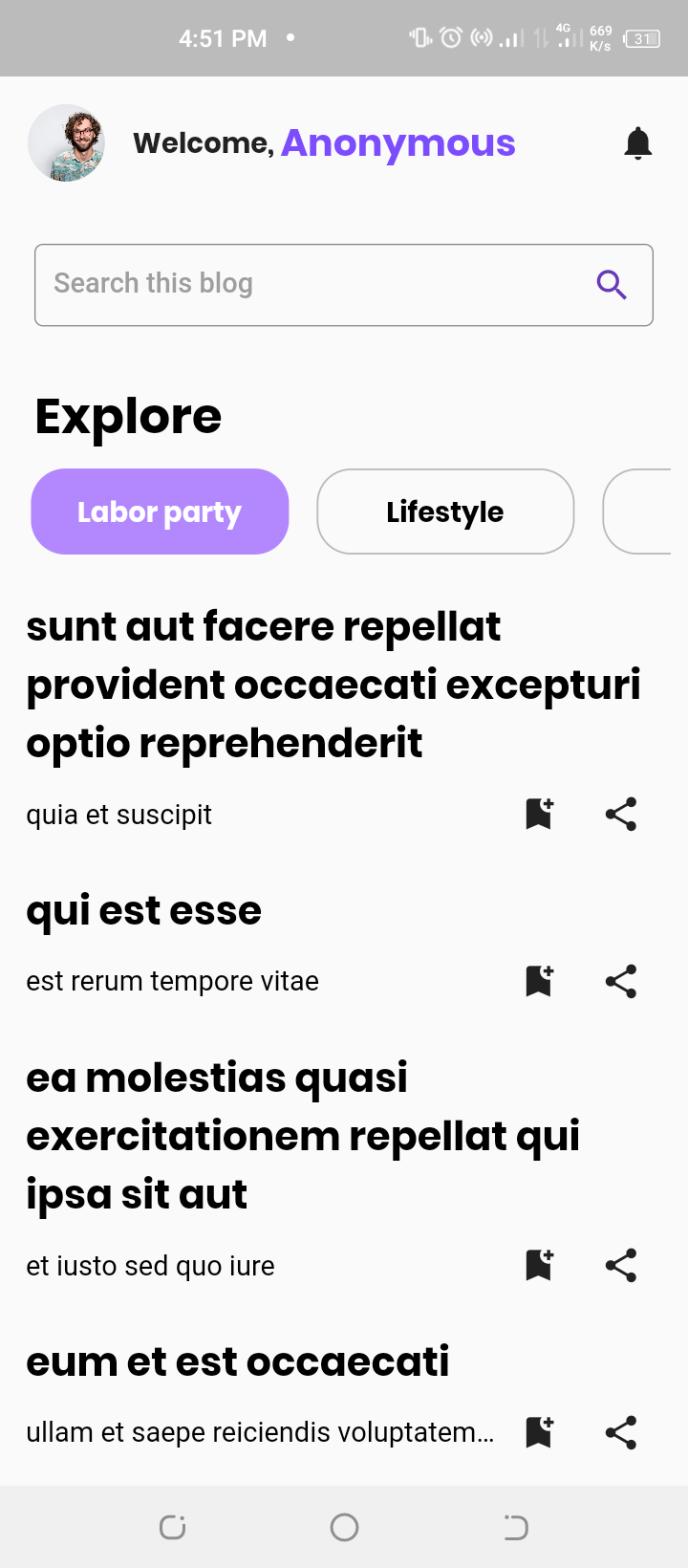
Task: Select the Lifestyle category chip
Action: [445, 512]
